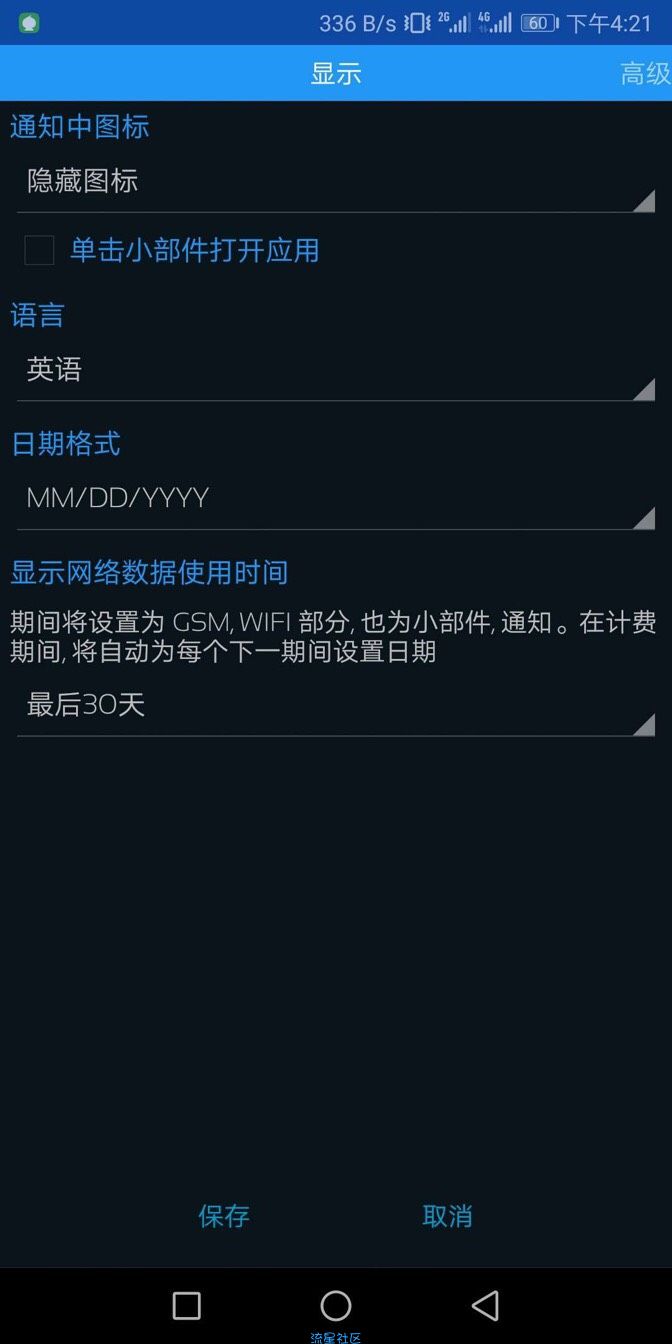672x1344 pixels.
Task: Open the MM/DD/YYYY date format dropdown
Action: pos(335,498)
